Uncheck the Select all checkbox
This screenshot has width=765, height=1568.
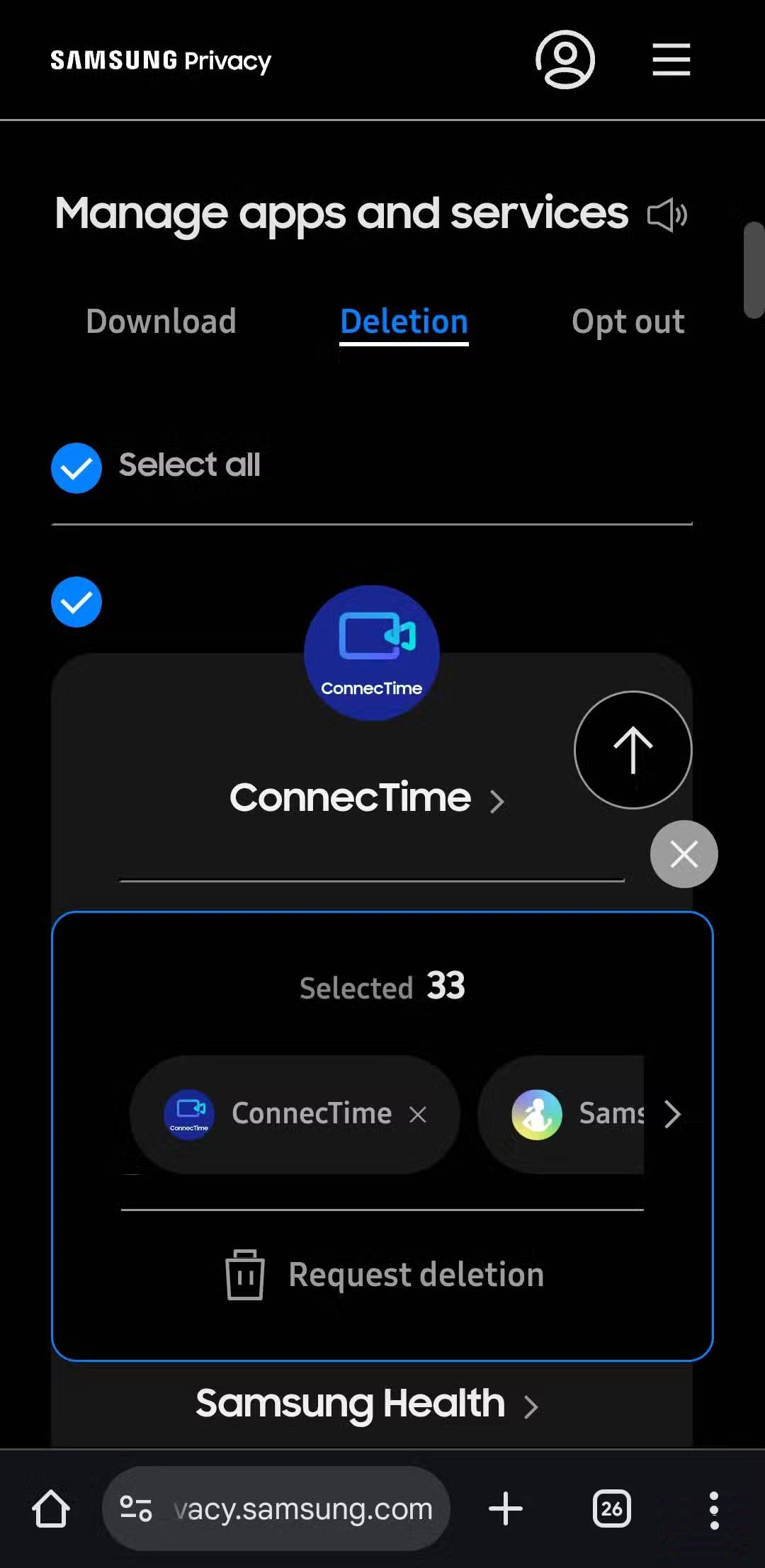point(76,467)
